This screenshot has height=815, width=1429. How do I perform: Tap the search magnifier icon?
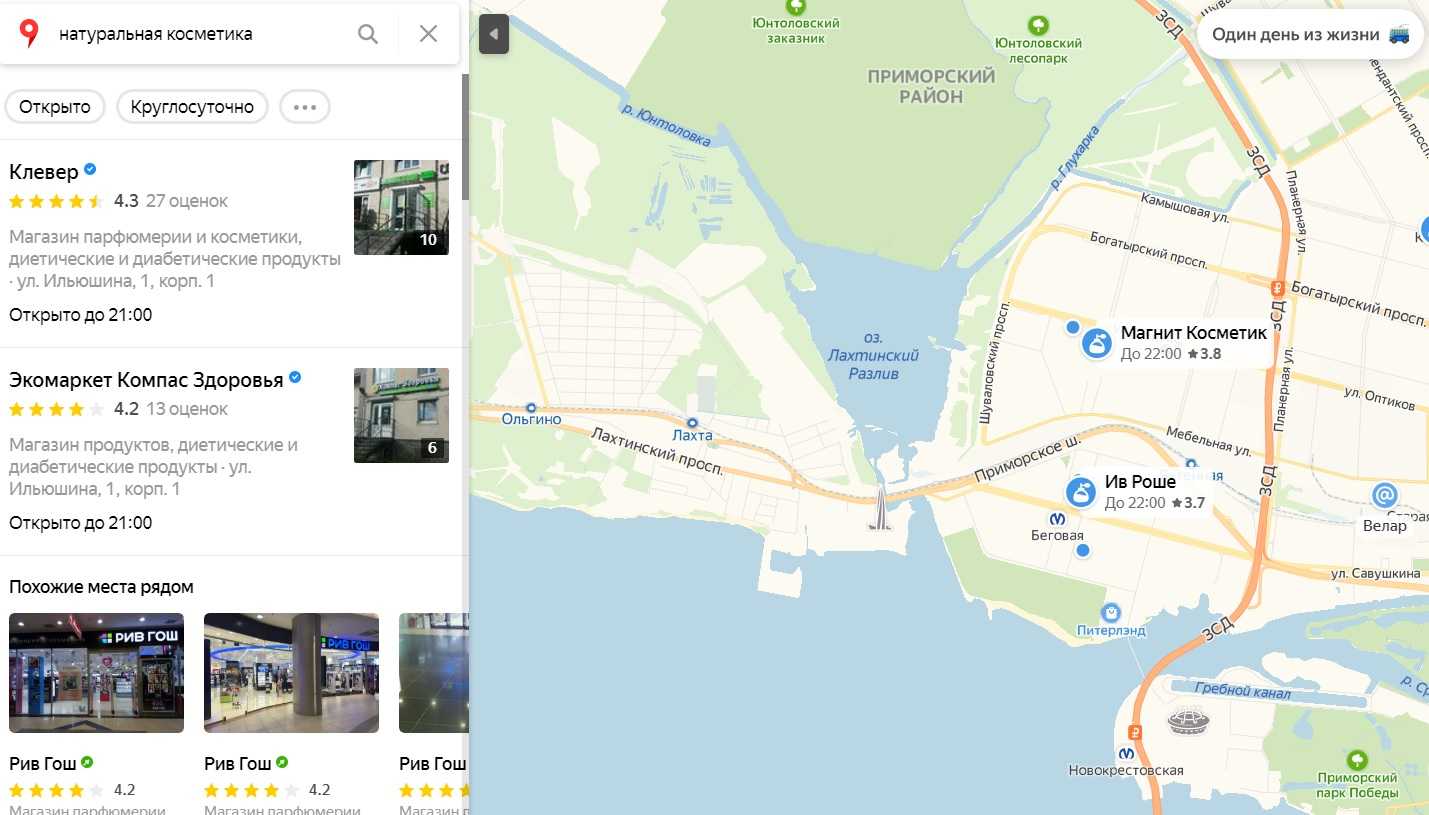click(368, 34)
